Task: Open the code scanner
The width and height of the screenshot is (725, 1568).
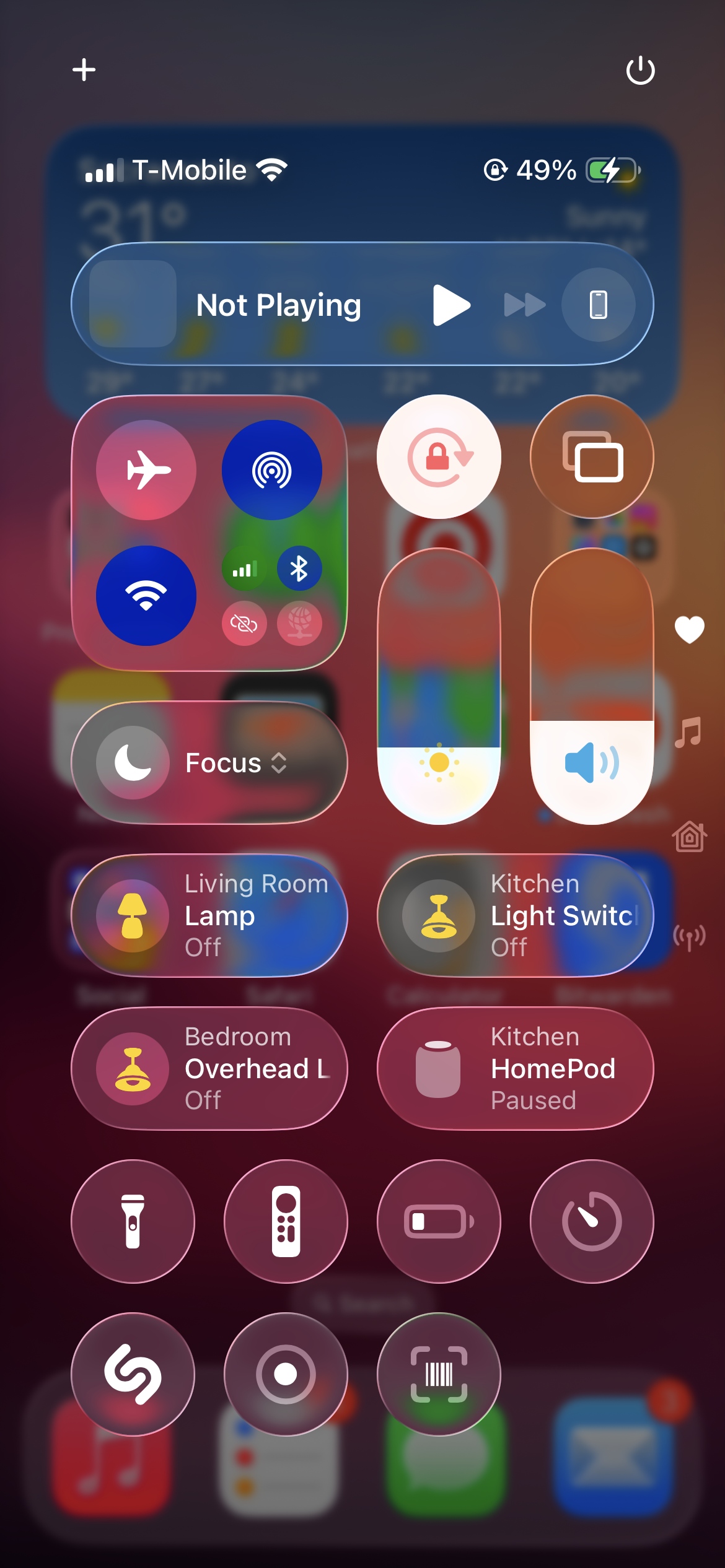Action: (439, 1374)
